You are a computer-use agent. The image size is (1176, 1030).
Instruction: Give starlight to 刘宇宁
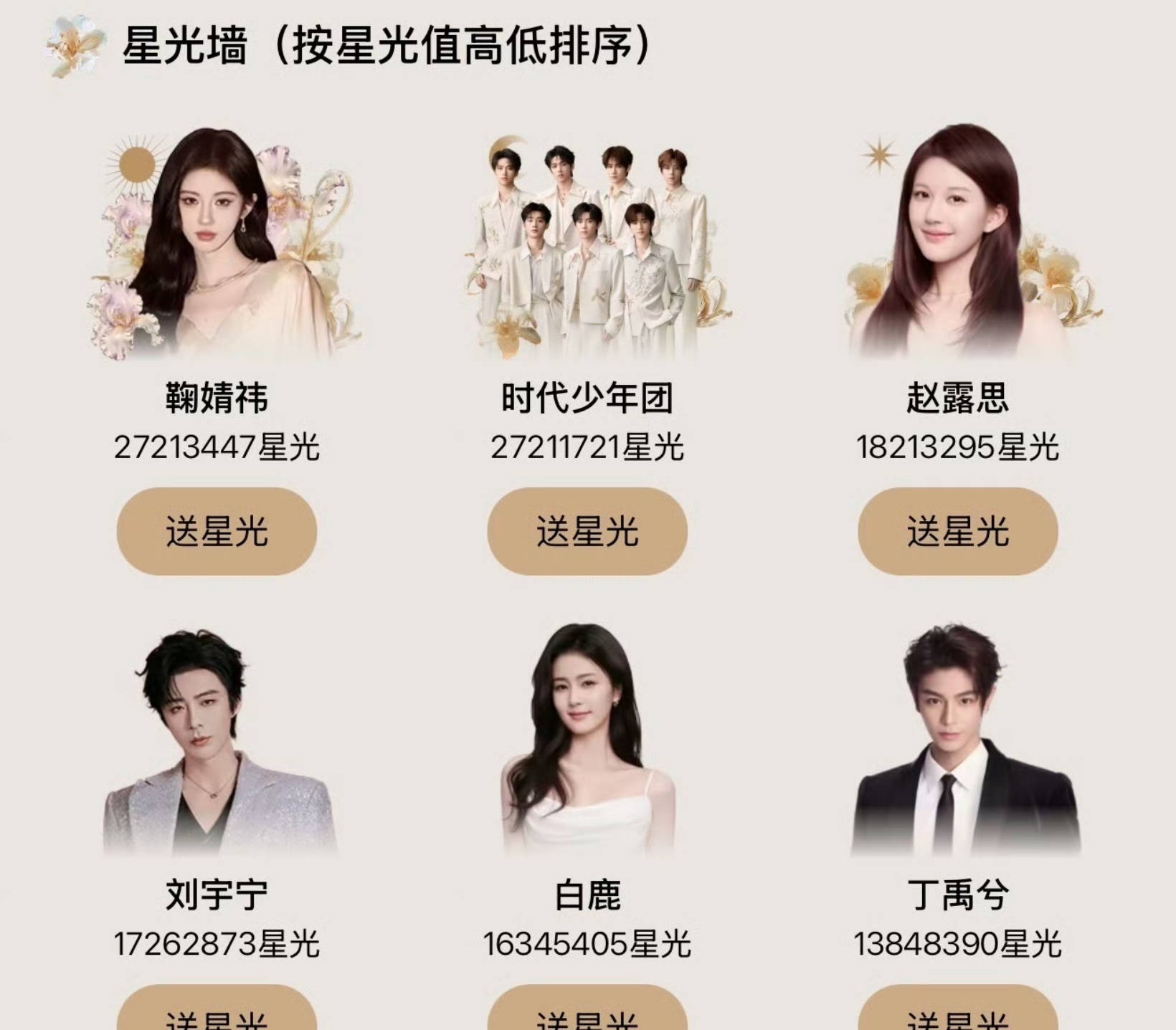[217, 1012]
